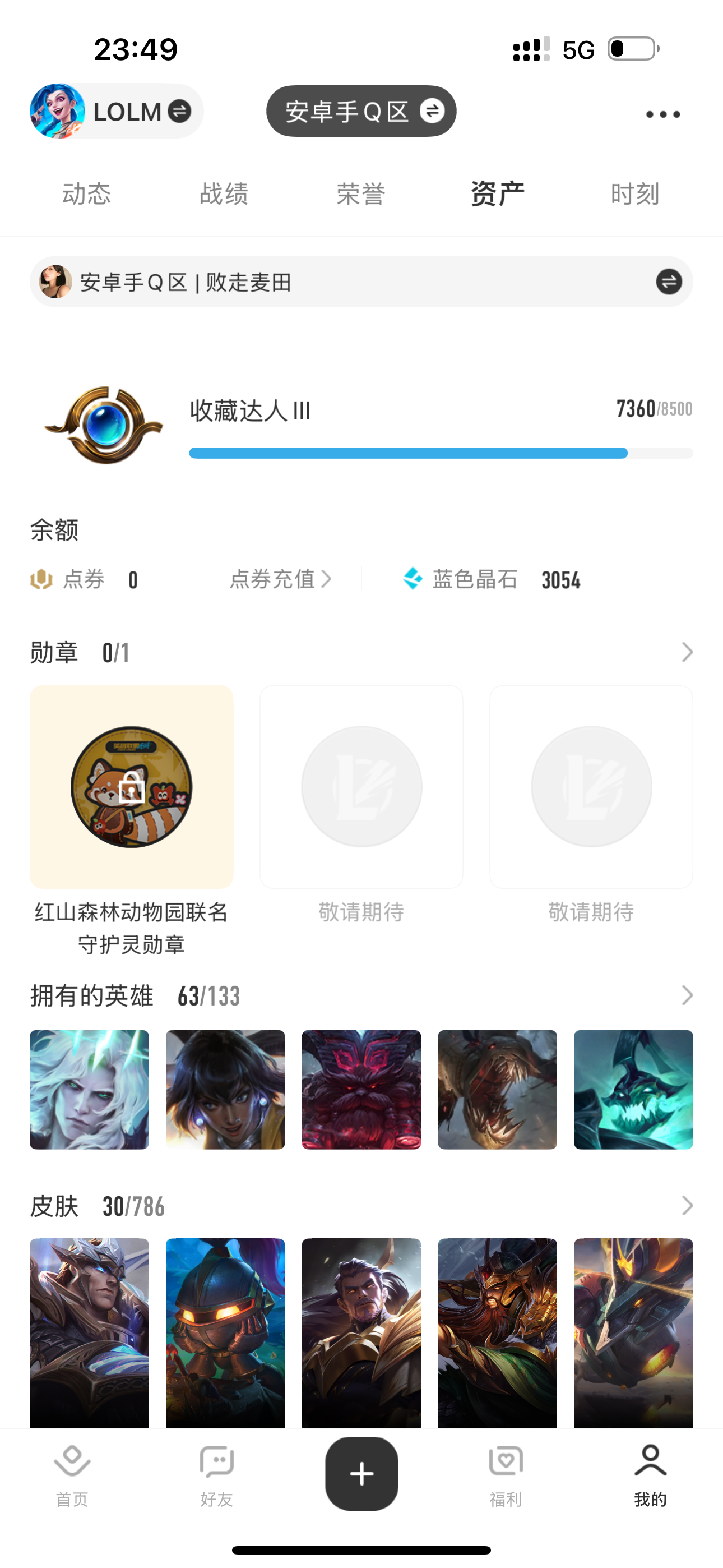Expand the 勋章 medals section
Screen dimensions: 723x1568
pos(687,652)
